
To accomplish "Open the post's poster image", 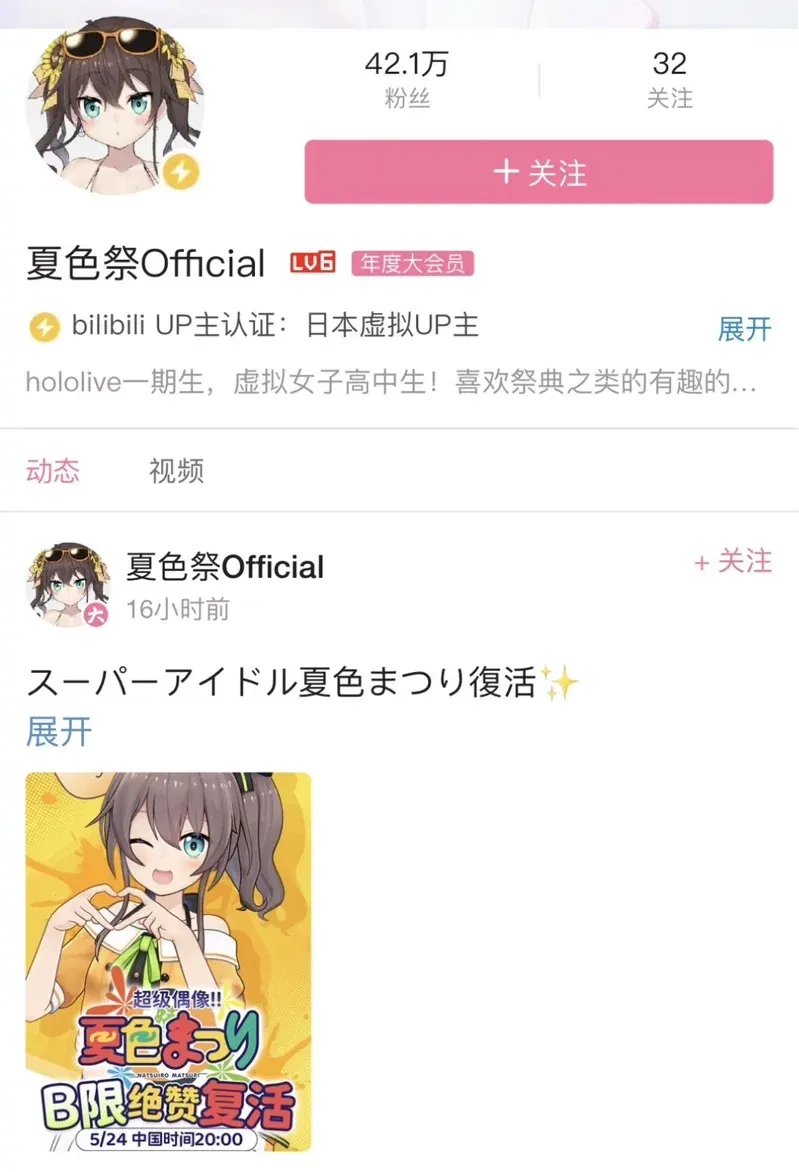I will click(x=168, y=962).
